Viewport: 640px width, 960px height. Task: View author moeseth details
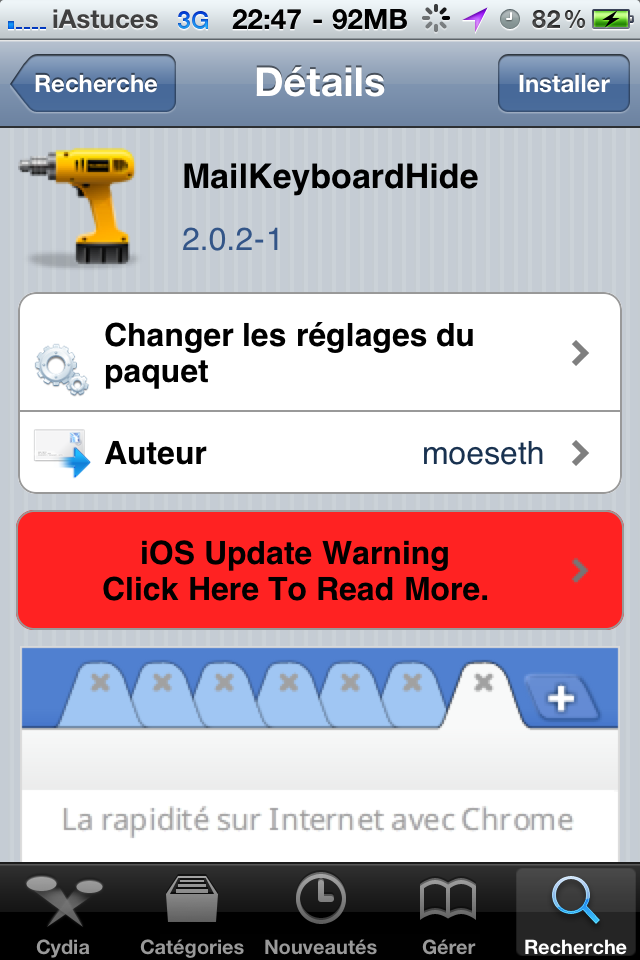click(320, 453)
